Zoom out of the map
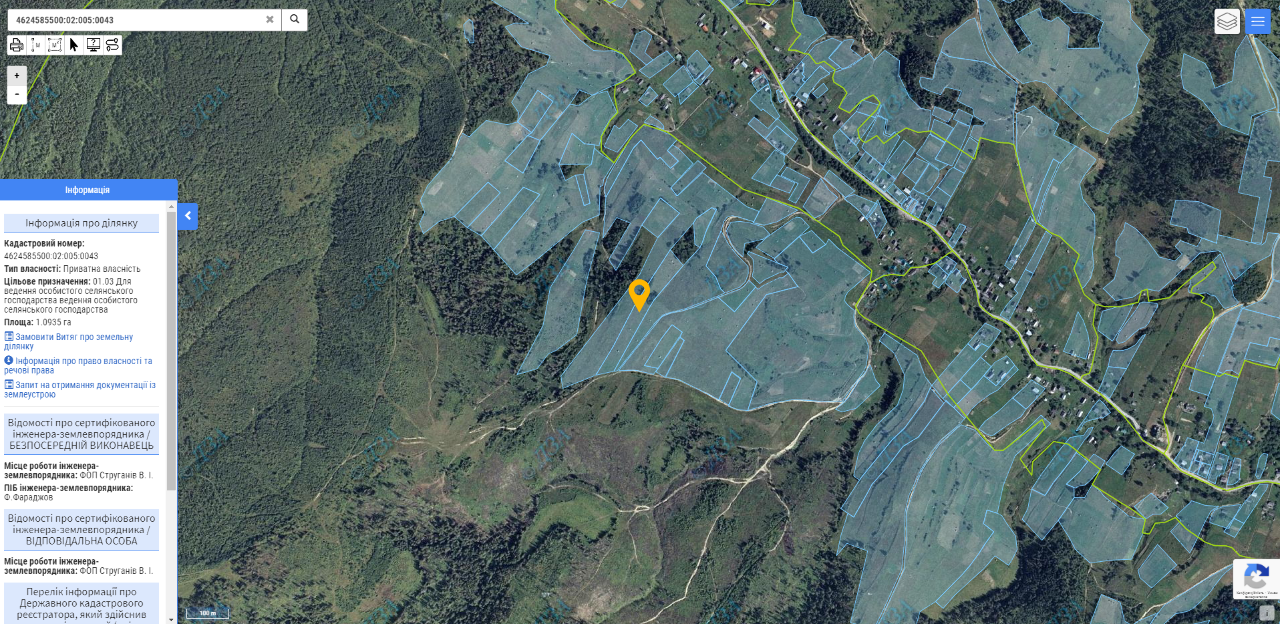 pyautogui.click(x=17, y=94)
